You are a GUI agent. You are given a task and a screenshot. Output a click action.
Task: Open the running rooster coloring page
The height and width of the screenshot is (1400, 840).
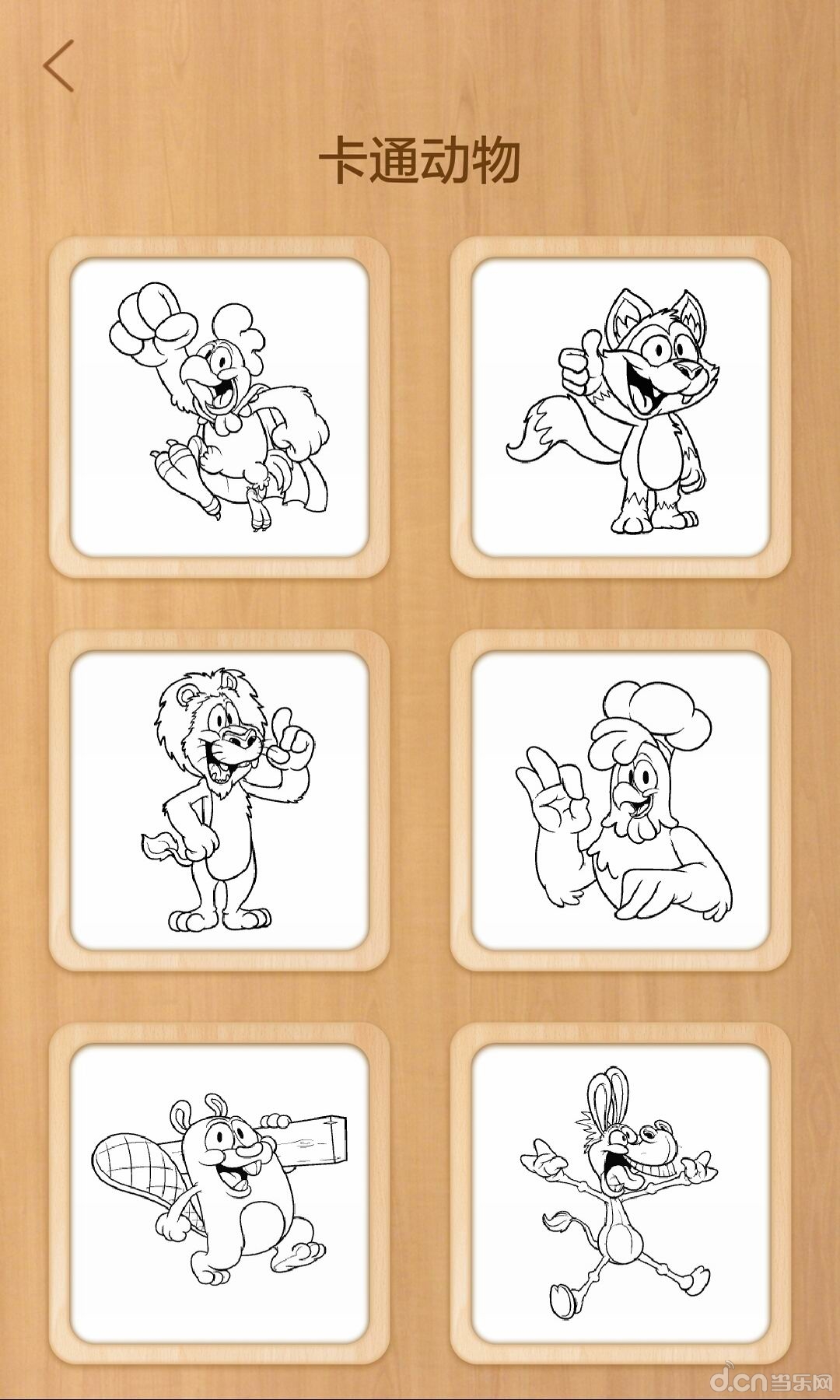coord(219,407)
